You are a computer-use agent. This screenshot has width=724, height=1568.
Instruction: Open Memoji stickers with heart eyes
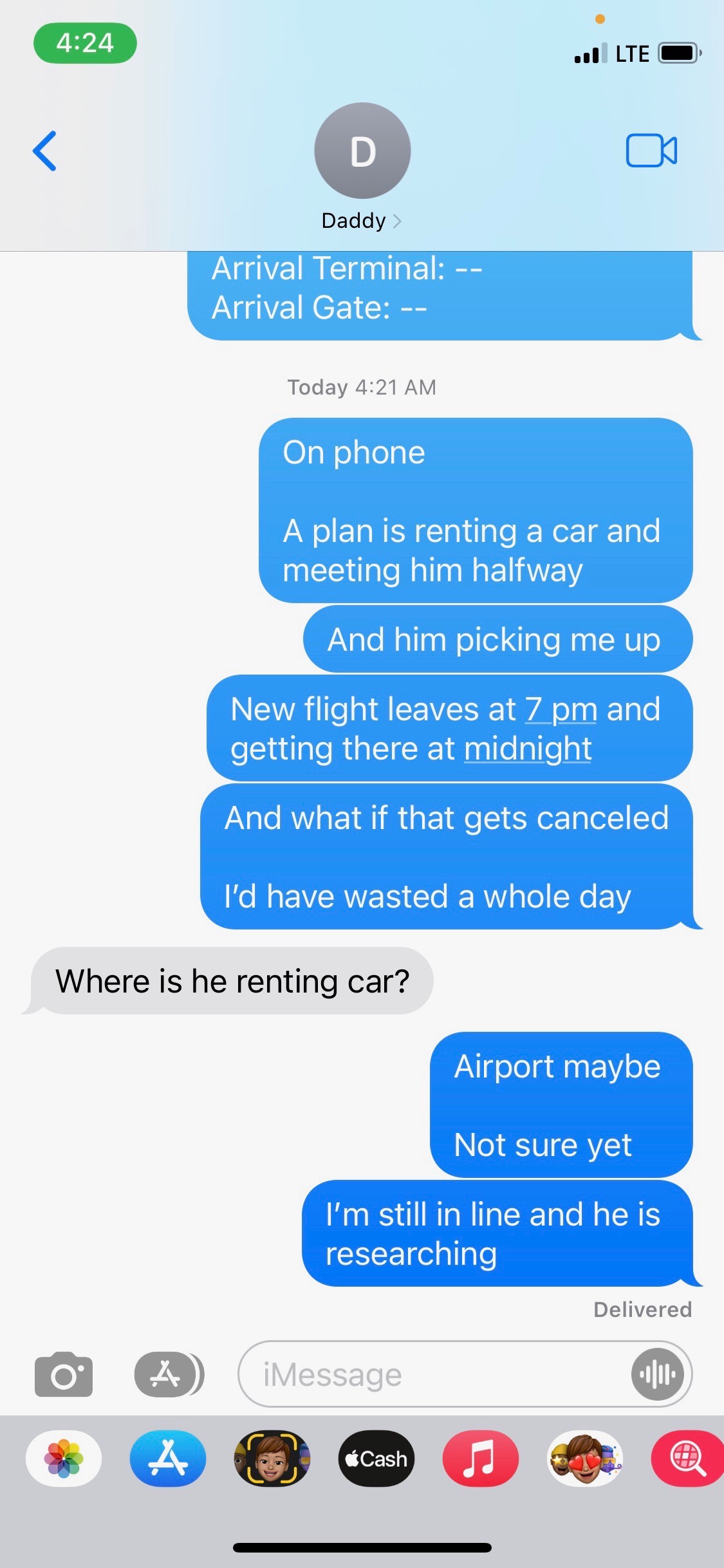[x=585, y=1458]
